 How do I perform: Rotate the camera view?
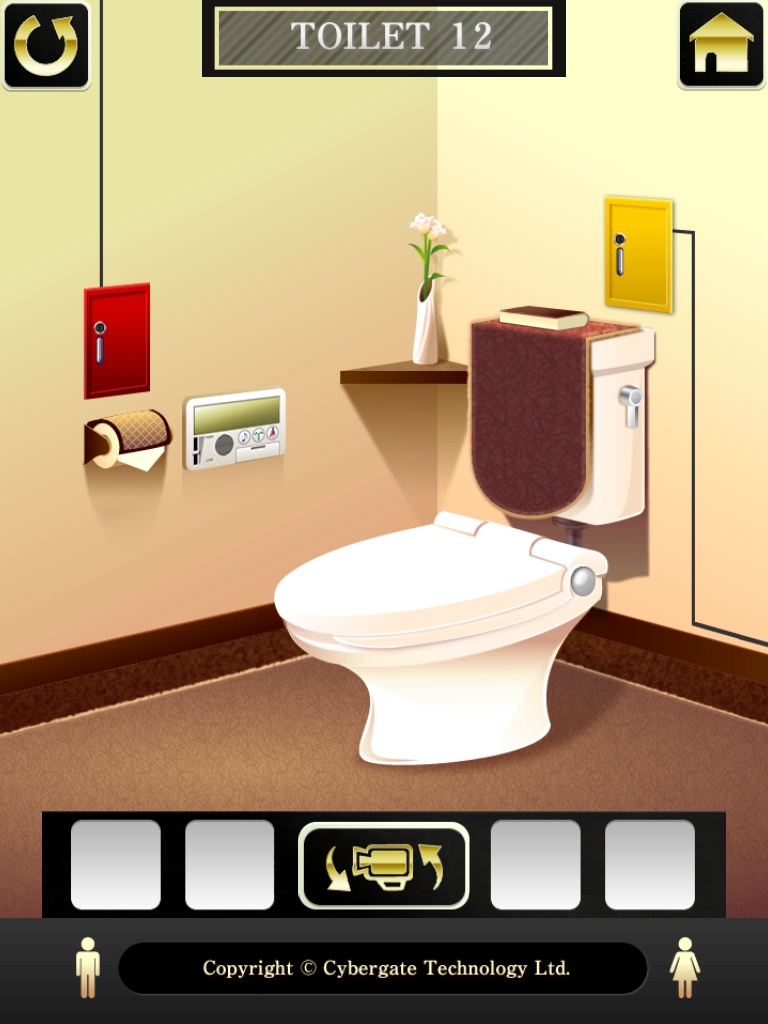point(383,865)
